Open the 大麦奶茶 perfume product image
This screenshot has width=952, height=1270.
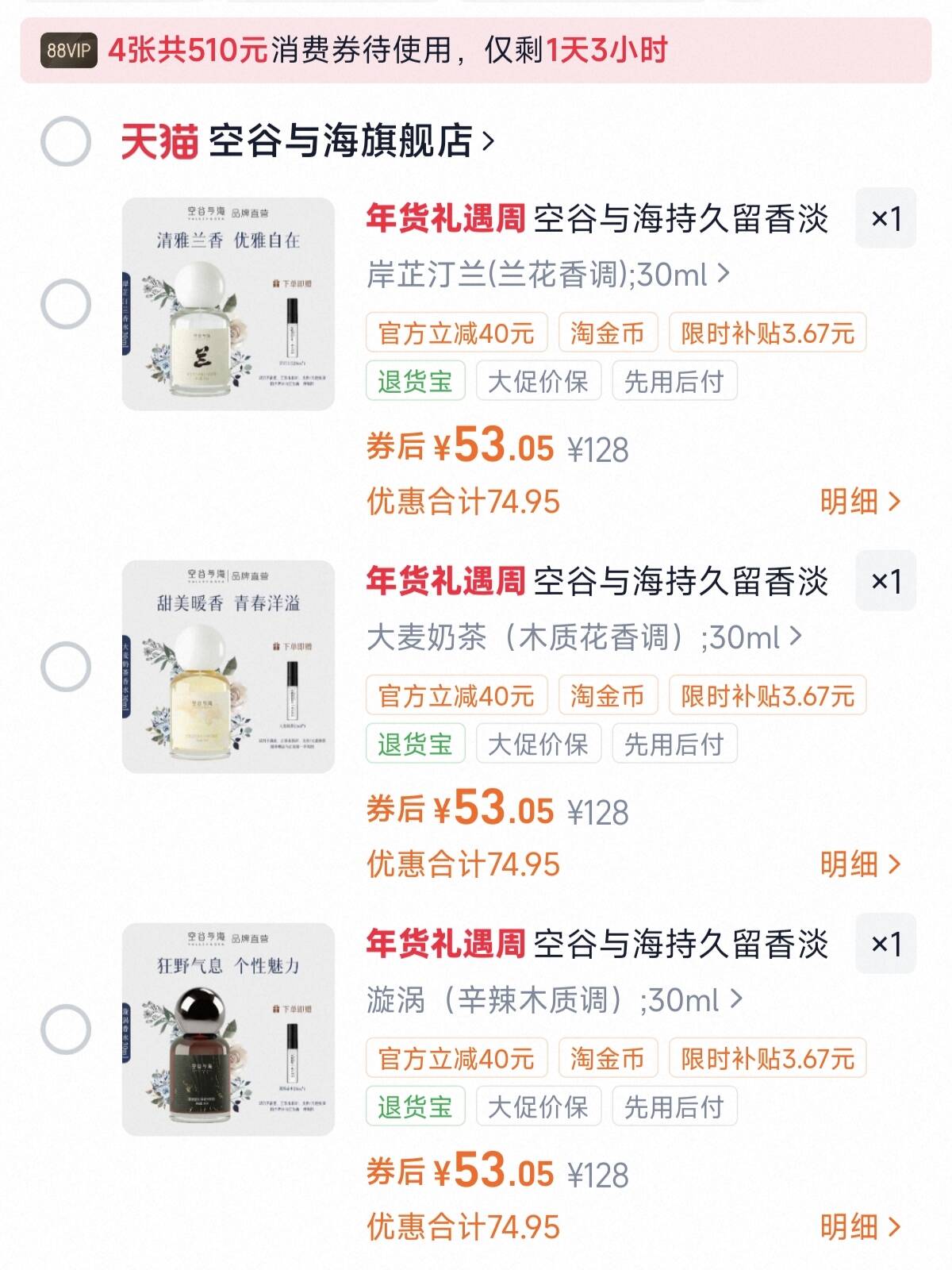[228, 667]
